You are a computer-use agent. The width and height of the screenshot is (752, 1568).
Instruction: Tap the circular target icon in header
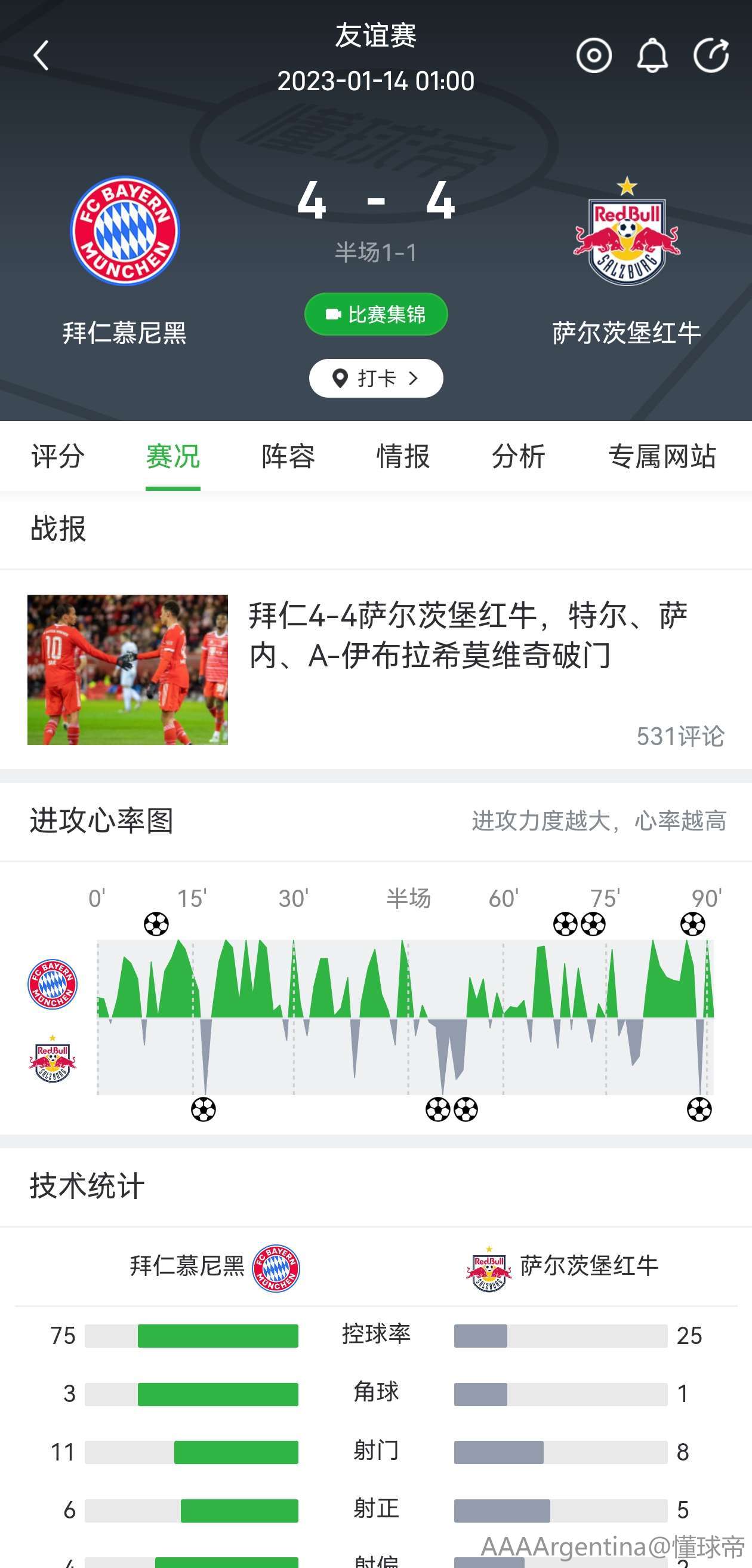point(594,56)
